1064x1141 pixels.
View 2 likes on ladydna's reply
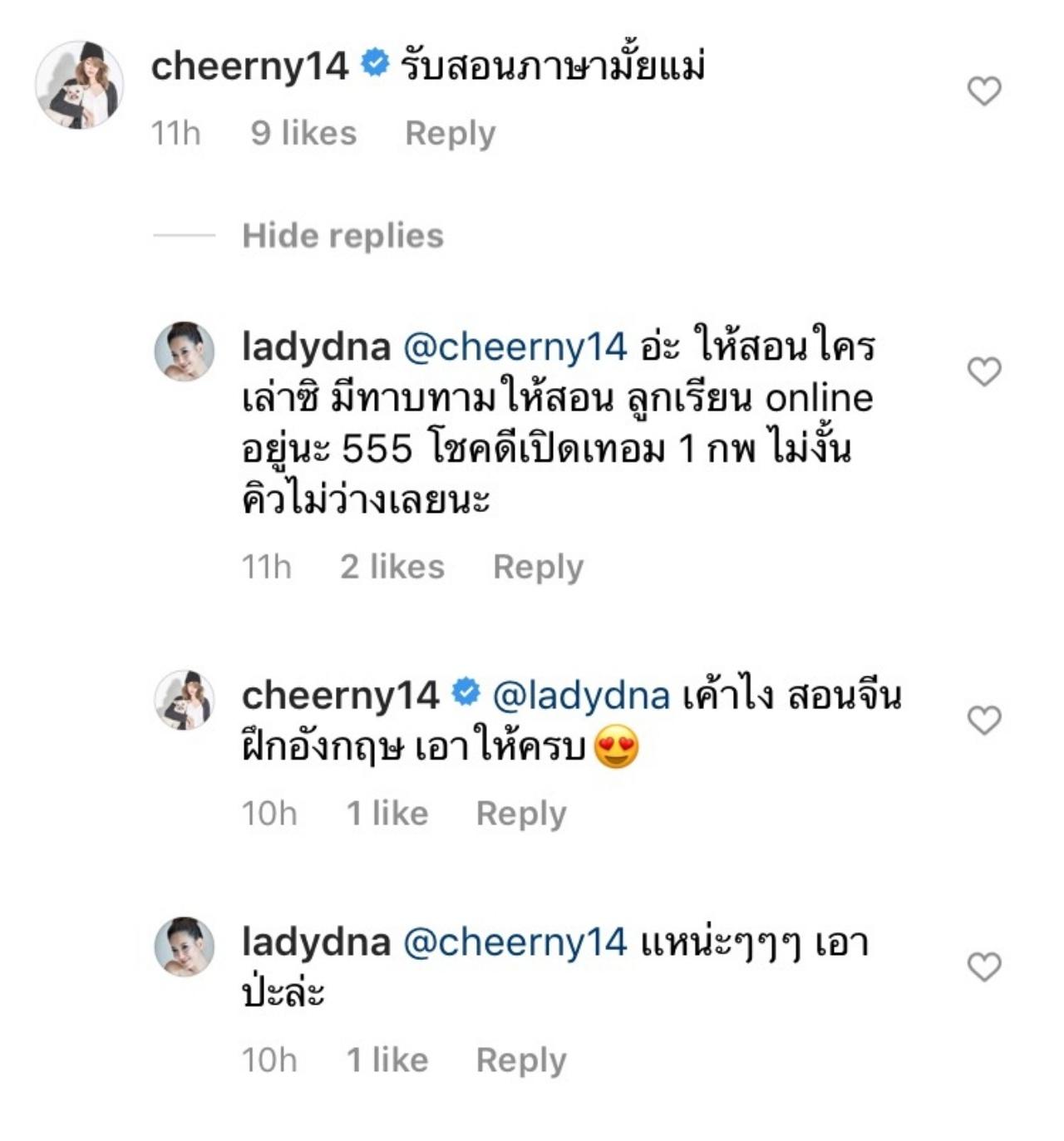[x=392, y=567]
